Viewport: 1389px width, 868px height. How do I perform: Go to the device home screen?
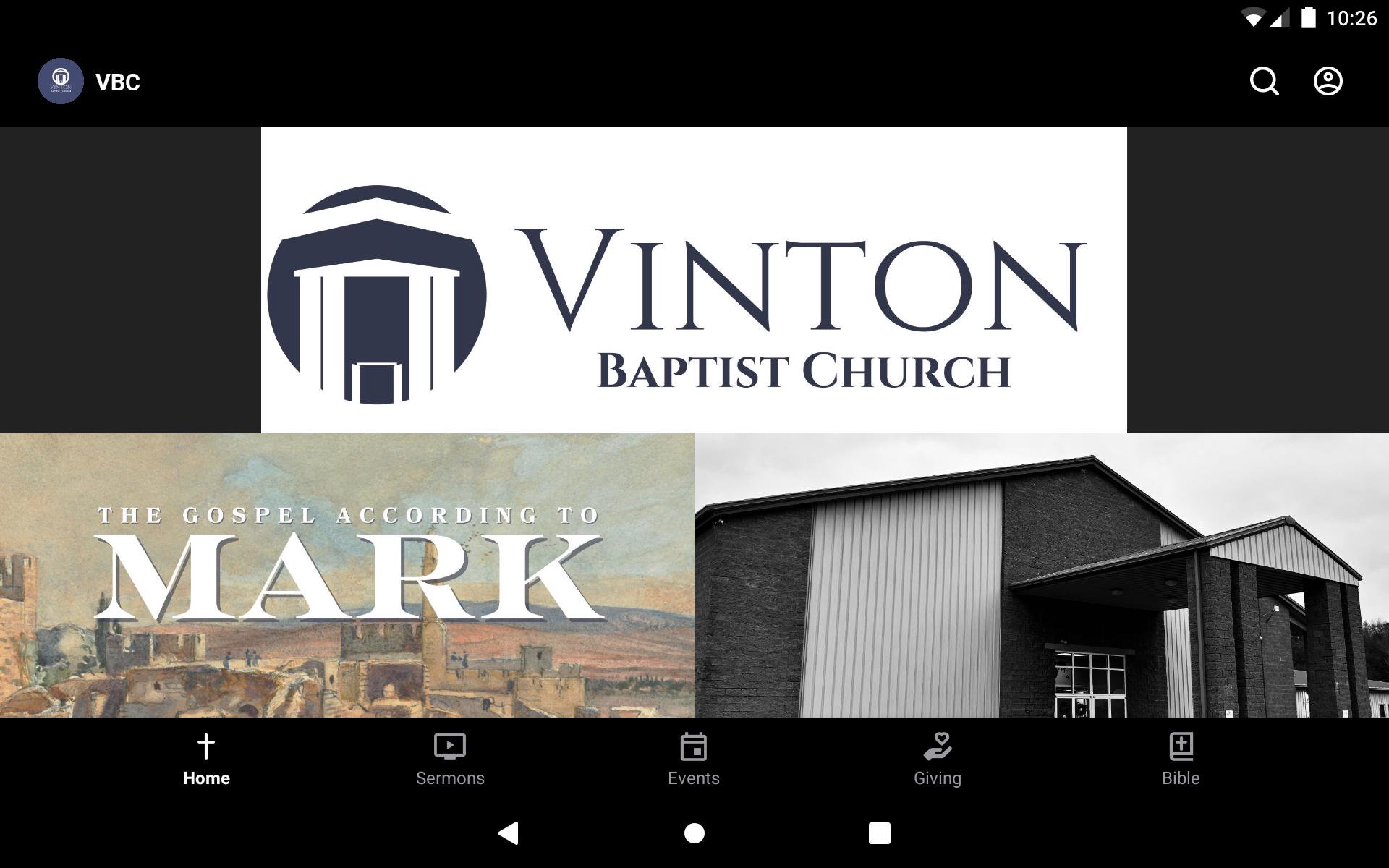pos(694,833)
